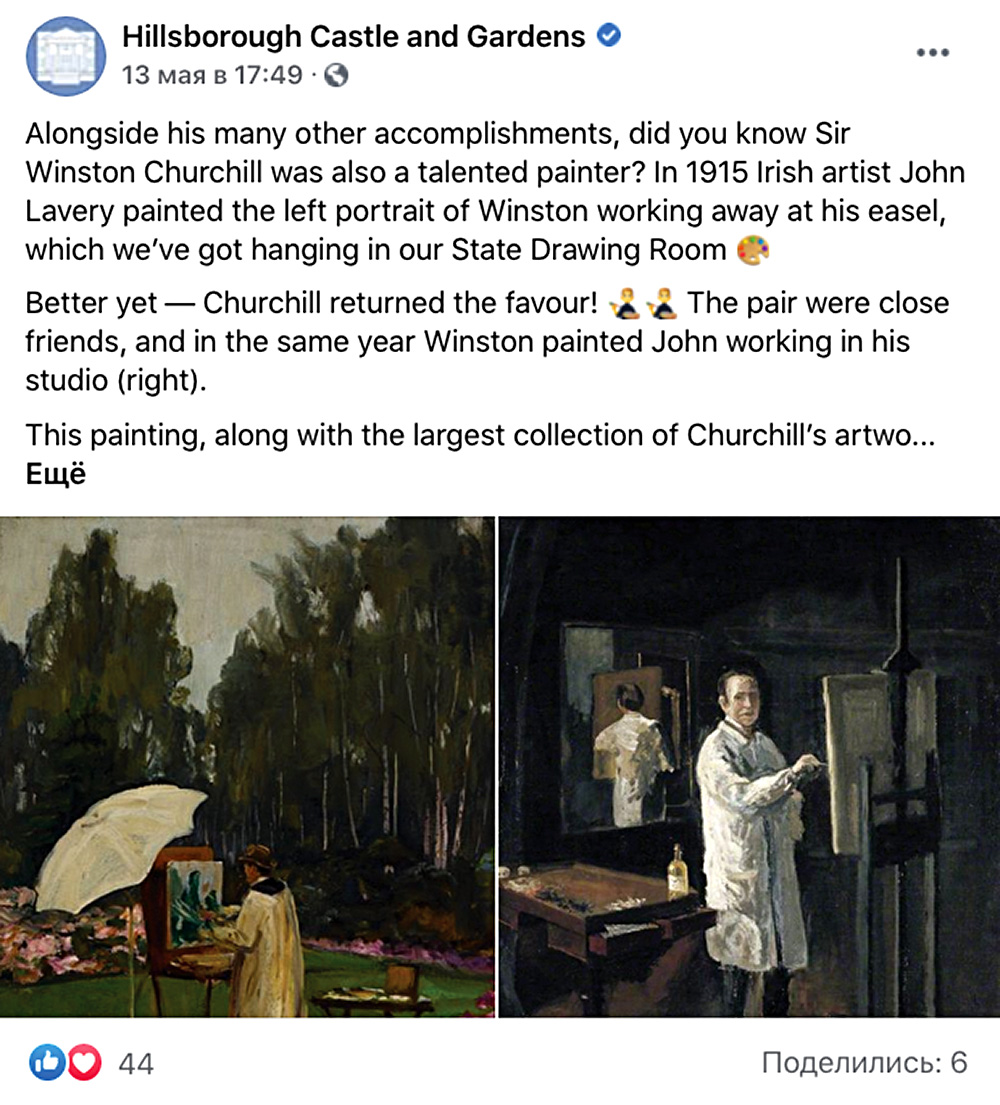This screenshot has width=1000, height=1105.
Task: View Поделились: 6 shares list
Action: point(864,1063)
